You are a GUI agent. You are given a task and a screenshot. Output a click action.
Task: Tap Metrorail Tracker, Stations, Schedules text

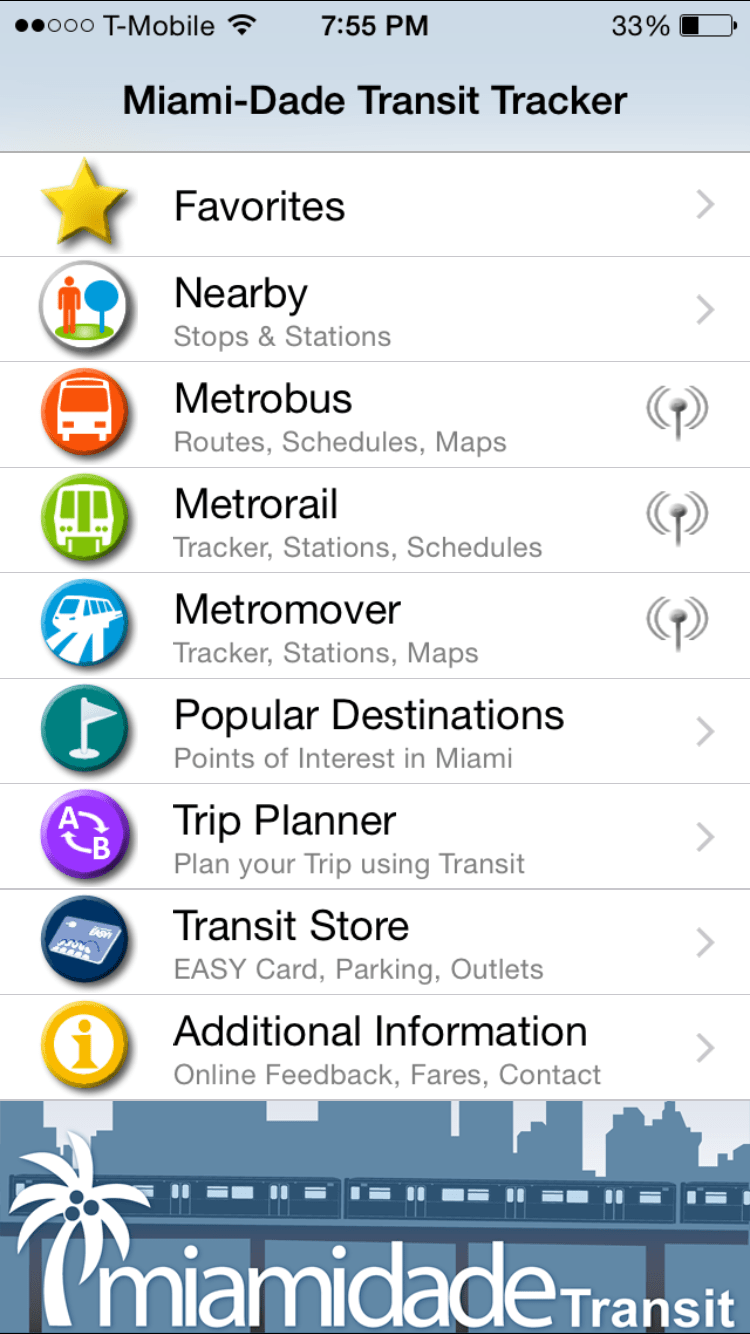[358, 547]
